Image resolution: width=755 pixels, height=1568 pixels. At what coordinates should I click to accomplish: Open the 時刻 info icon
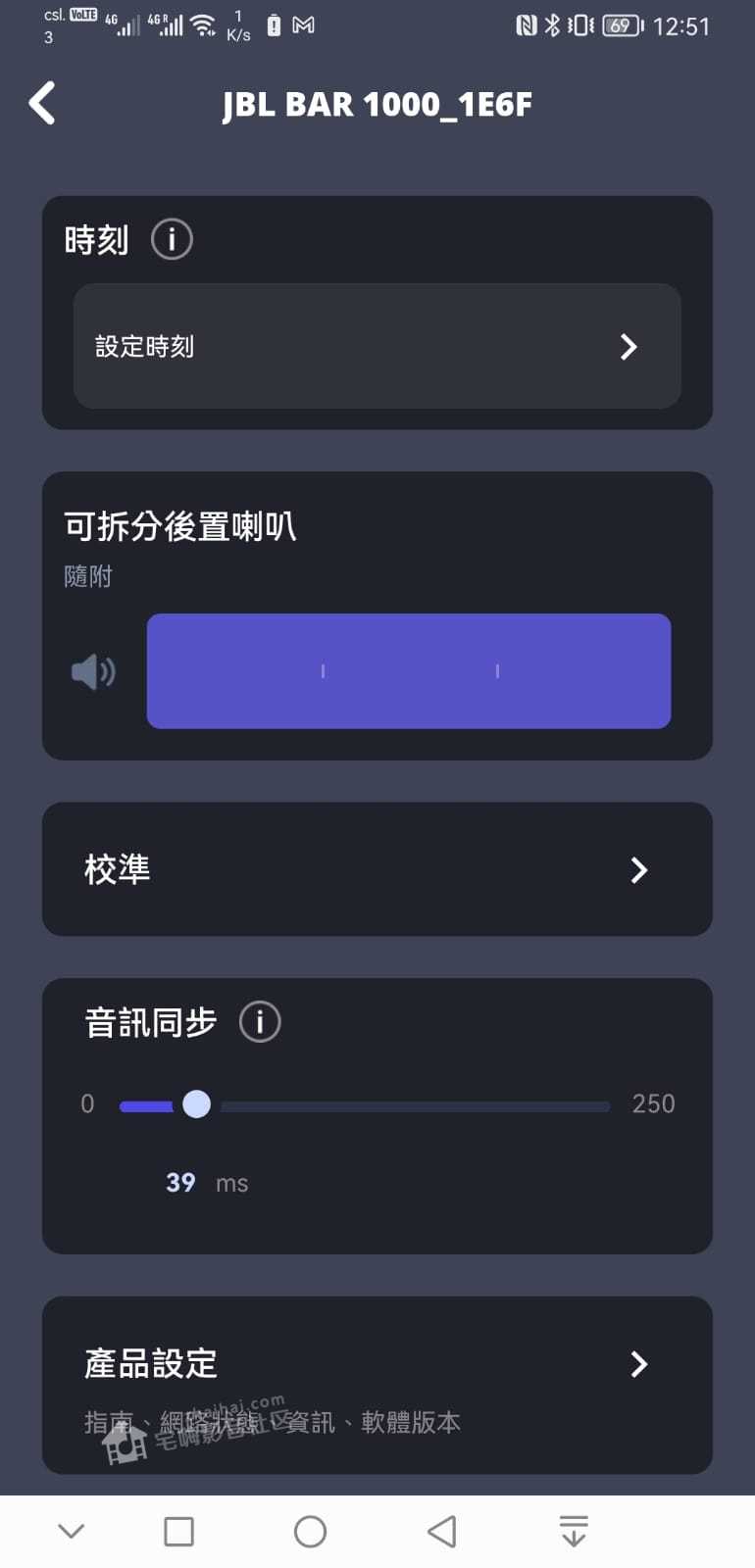point(172,239)
